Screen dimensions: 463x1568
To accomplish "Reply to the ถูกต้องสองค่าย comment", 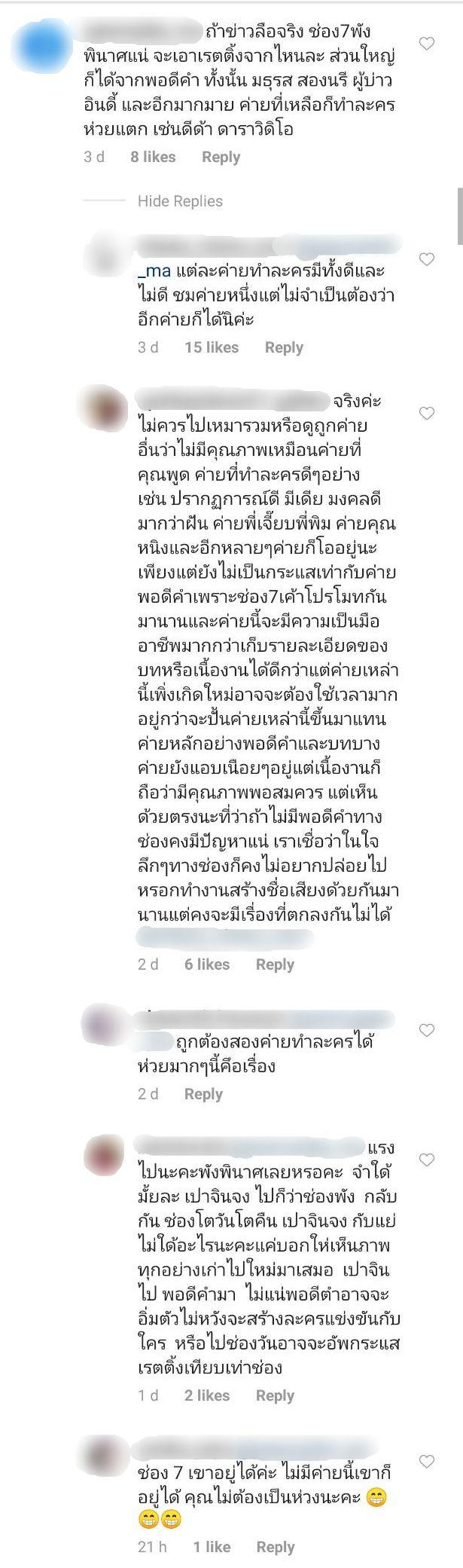I will click(x=203, y=1094).
